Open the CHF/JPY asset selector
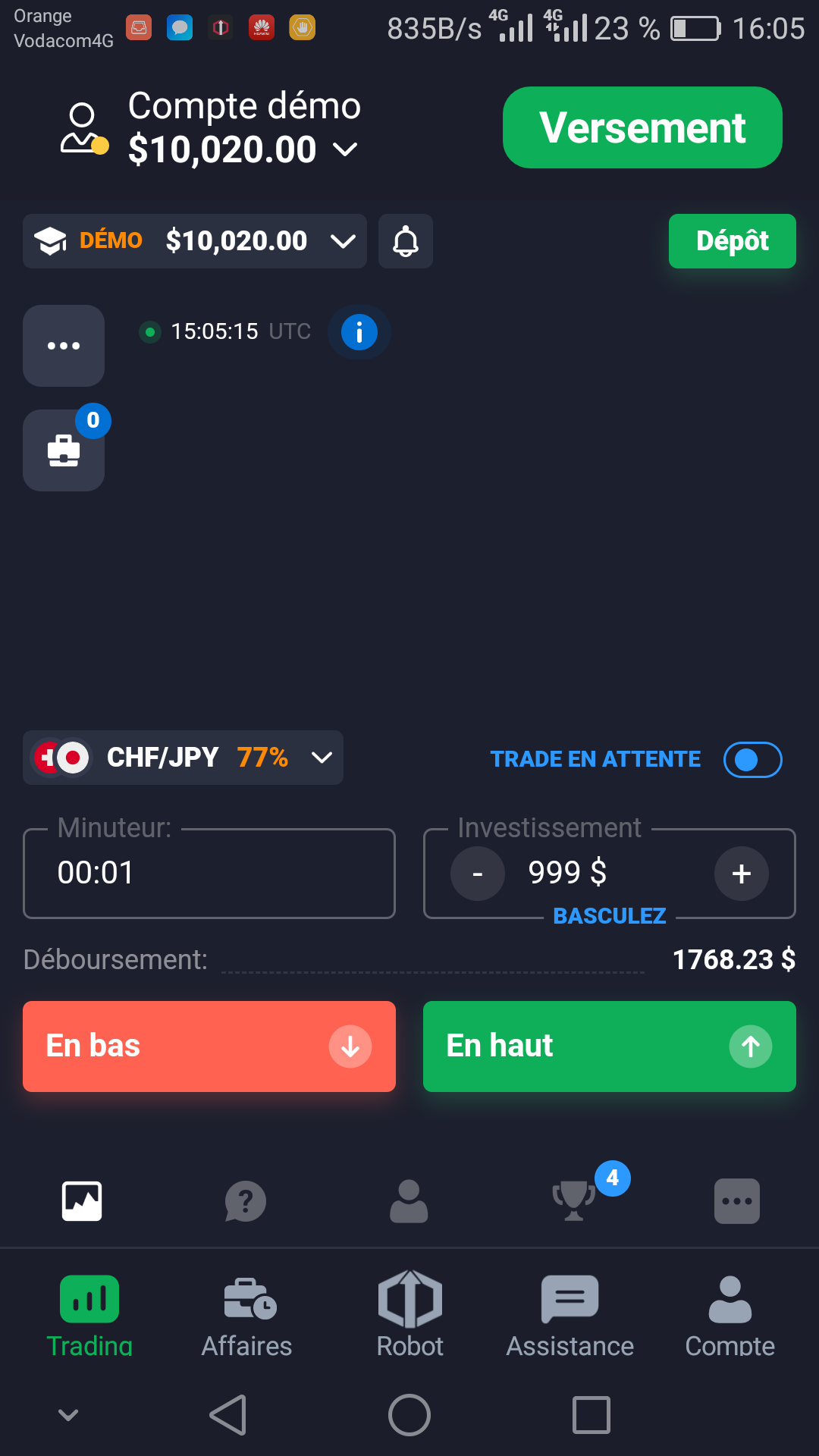The height and width of the screenshot is (1456, 819). (182, 757)
